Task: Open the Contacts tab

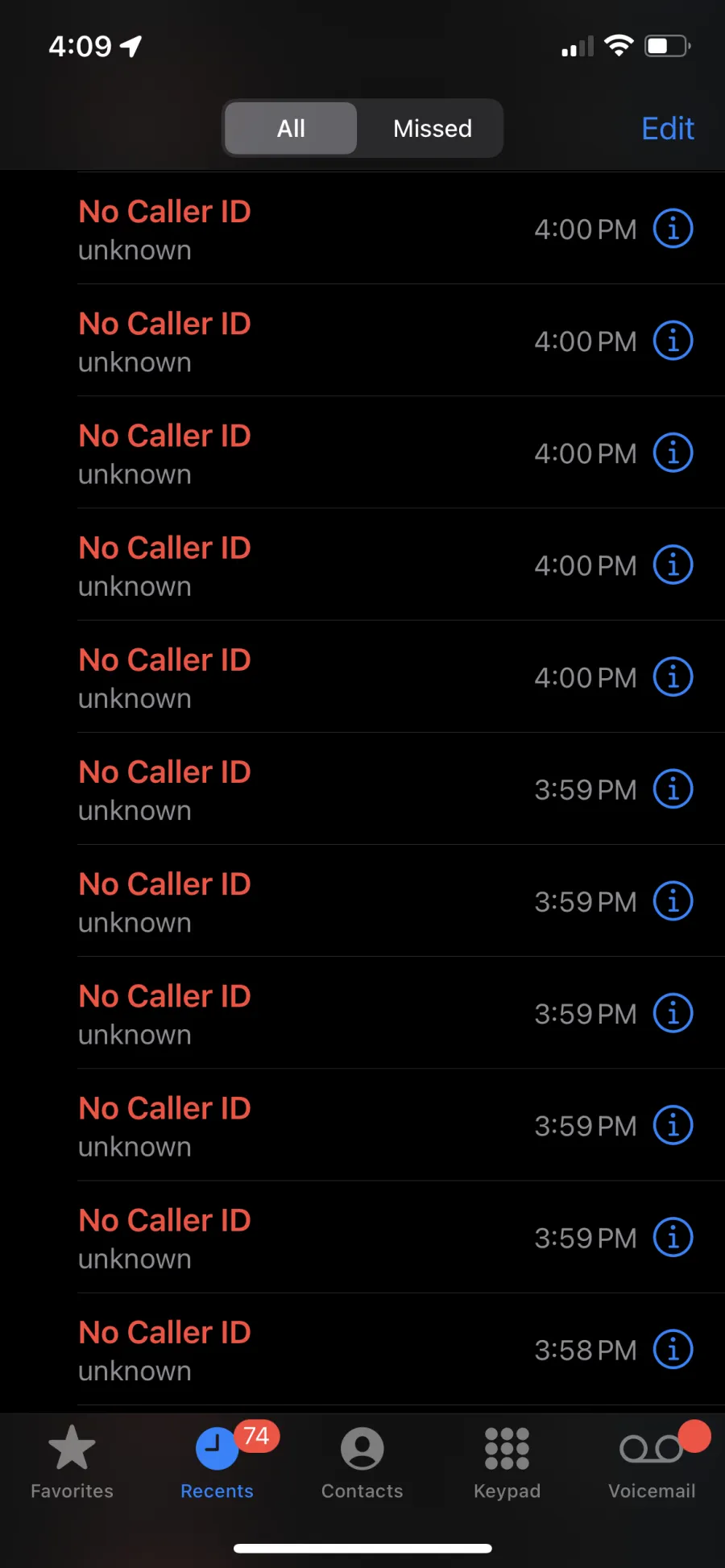Action: tap(362, 1463)
